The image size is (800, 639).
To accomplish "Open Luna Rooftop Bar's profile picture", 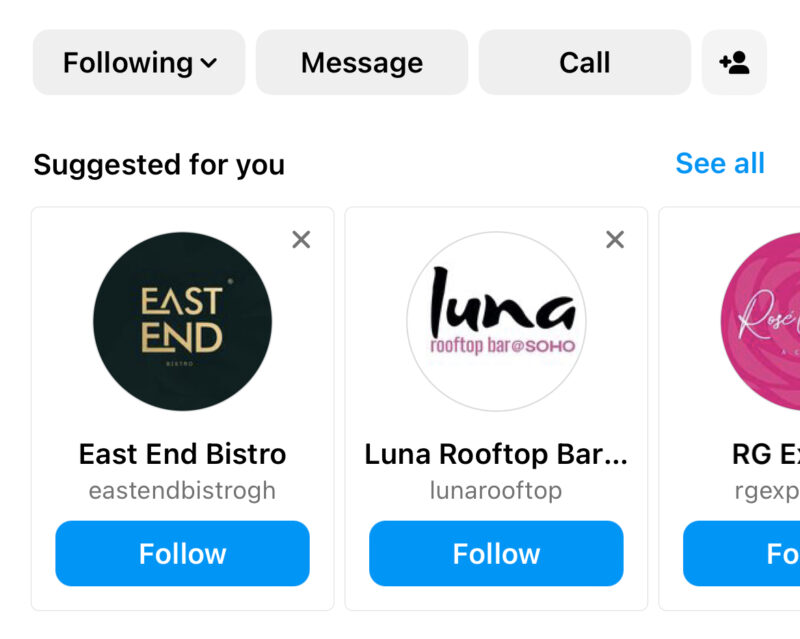I will pyautogui.click(x=496, y=322).
